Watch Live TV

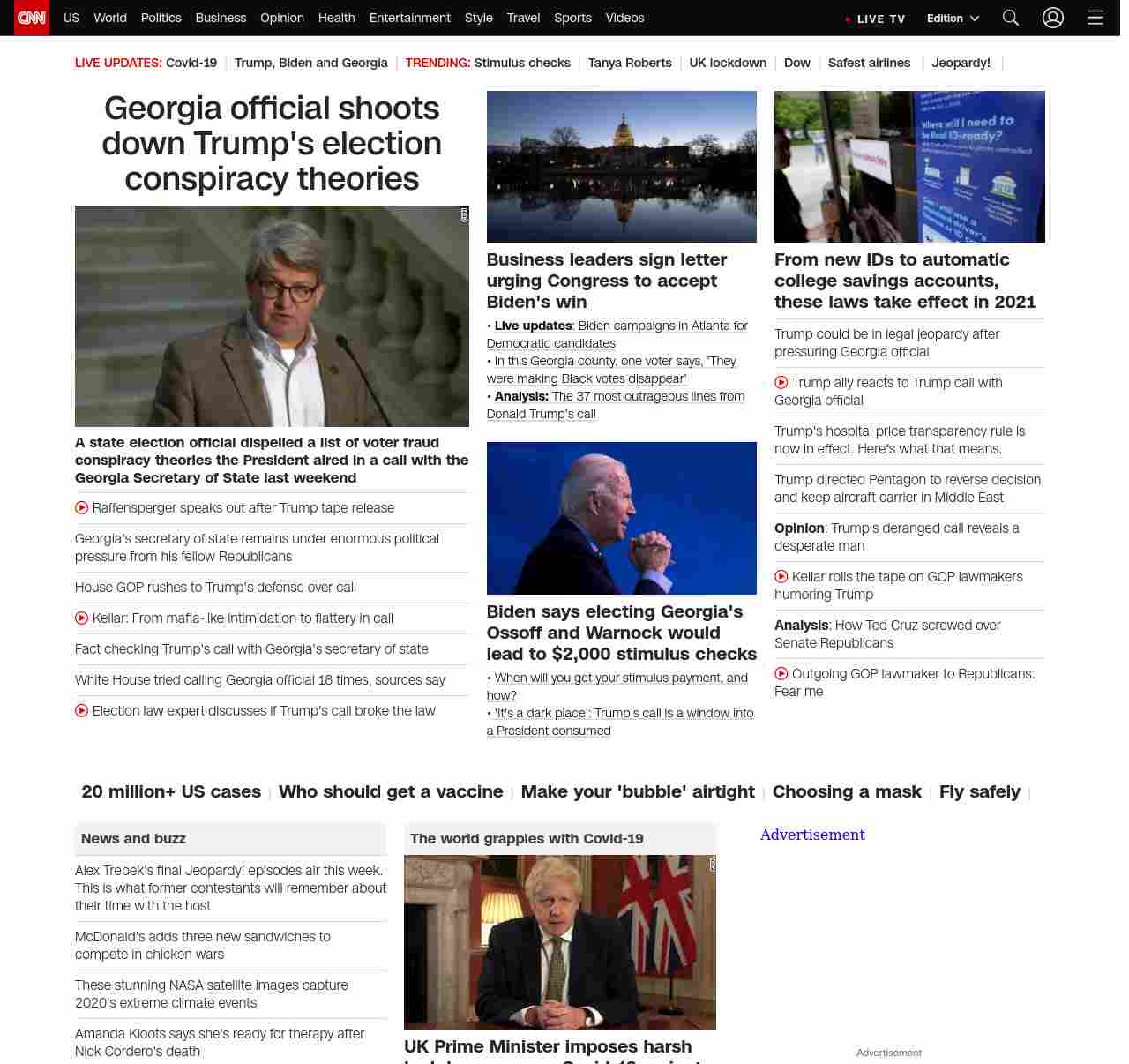click(x=875, y=19)
